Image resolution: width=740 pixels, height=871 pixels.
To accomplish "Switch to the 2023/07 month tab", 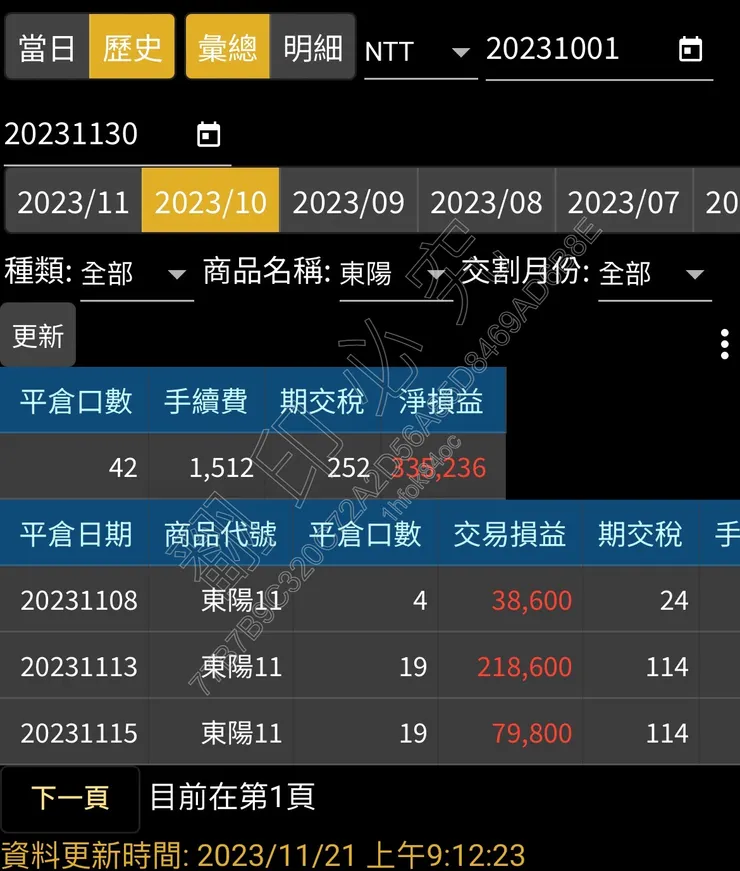I will (x=624, y=200).
